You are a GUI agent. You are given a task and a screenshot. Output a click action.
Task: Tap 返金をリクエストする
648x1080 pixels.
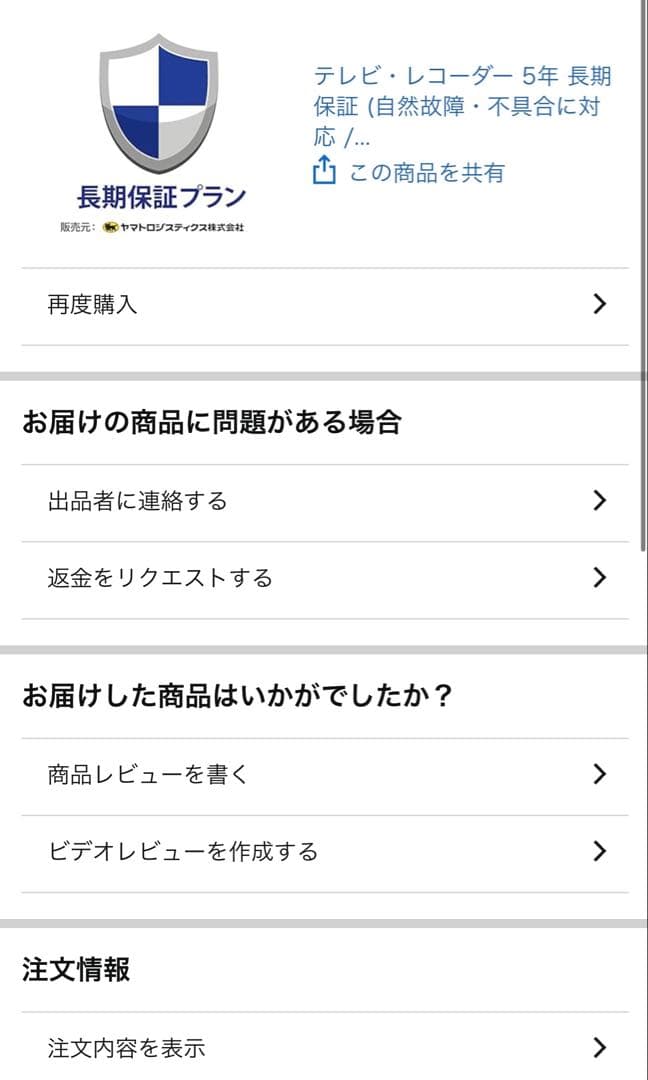[x=324, y=578]
